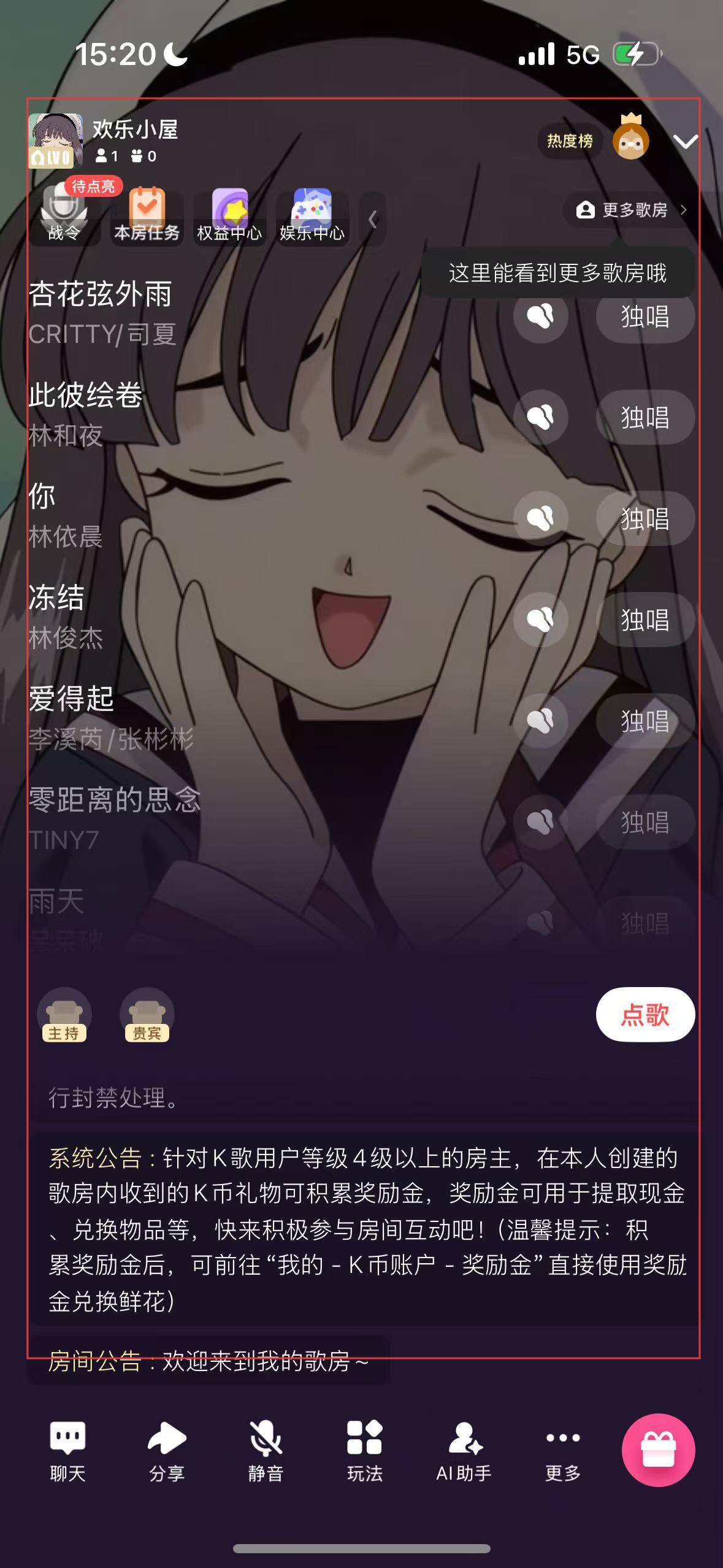
Task: Share the room via 分享
Action: coord(167,1451)
